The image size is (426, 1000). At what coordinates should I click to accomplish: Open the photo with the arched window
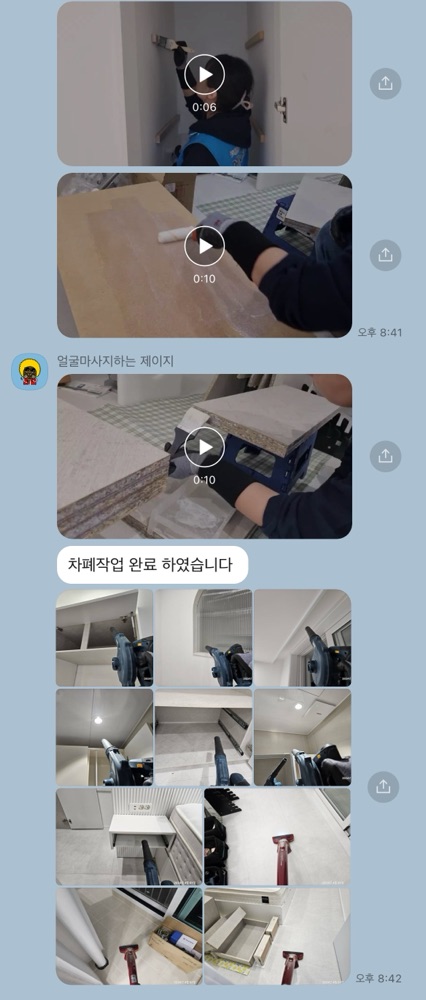204,638
